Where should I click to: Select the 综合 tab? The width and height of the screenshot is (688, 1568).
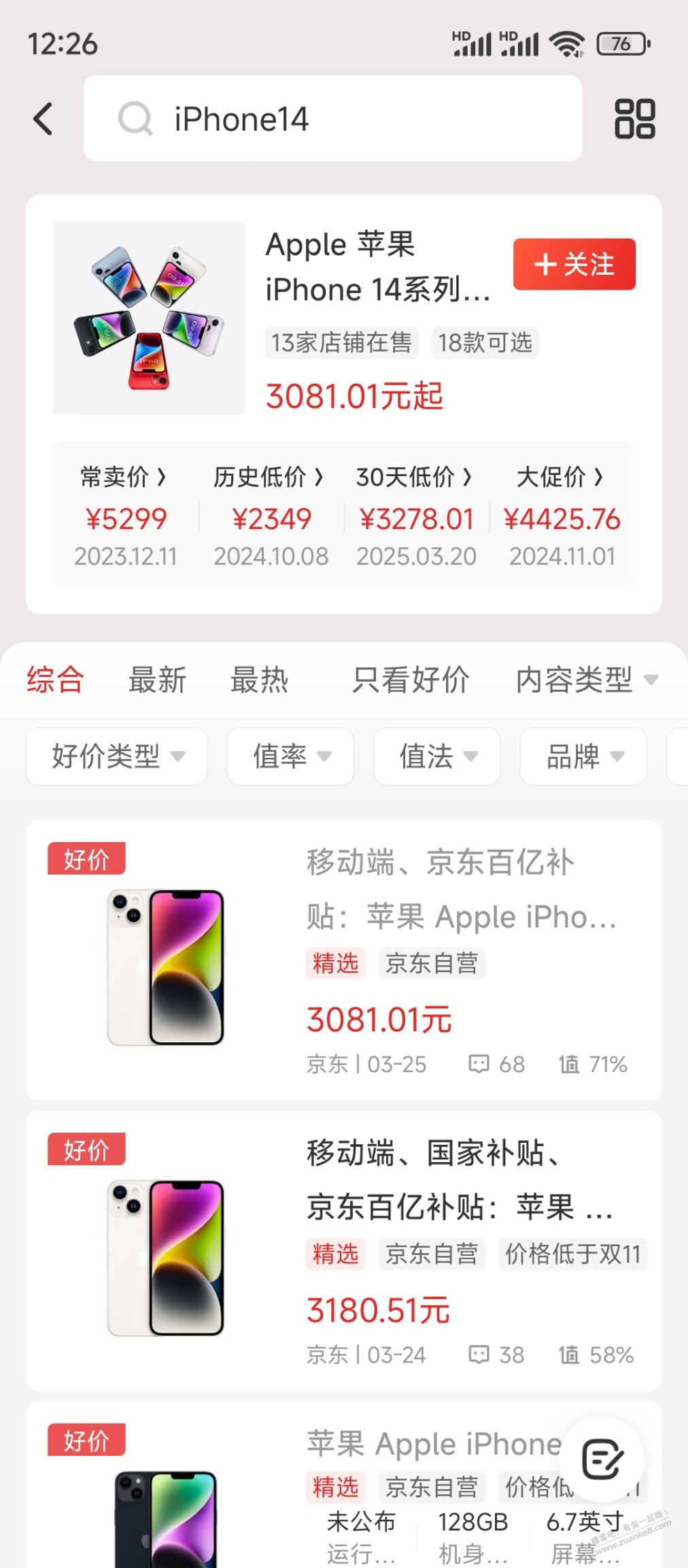coord(55,680)
